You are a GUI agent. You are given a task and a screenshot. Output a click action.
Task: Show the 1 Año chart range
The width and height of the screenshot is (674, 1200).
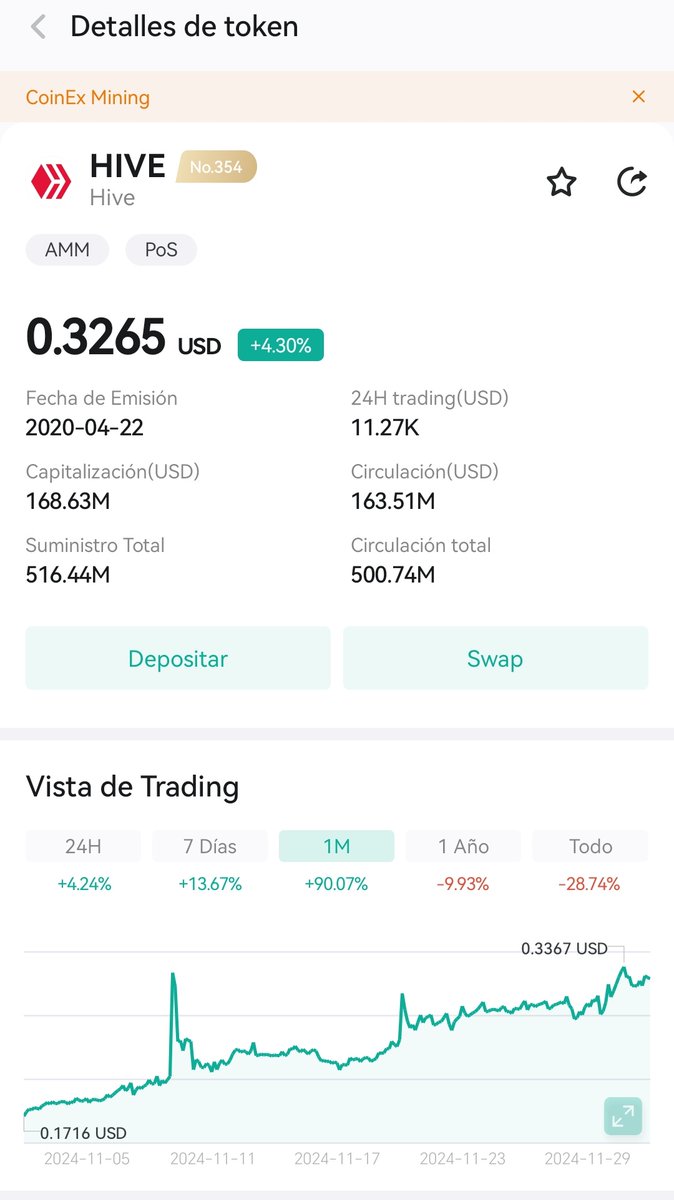(x=463, y=846)
